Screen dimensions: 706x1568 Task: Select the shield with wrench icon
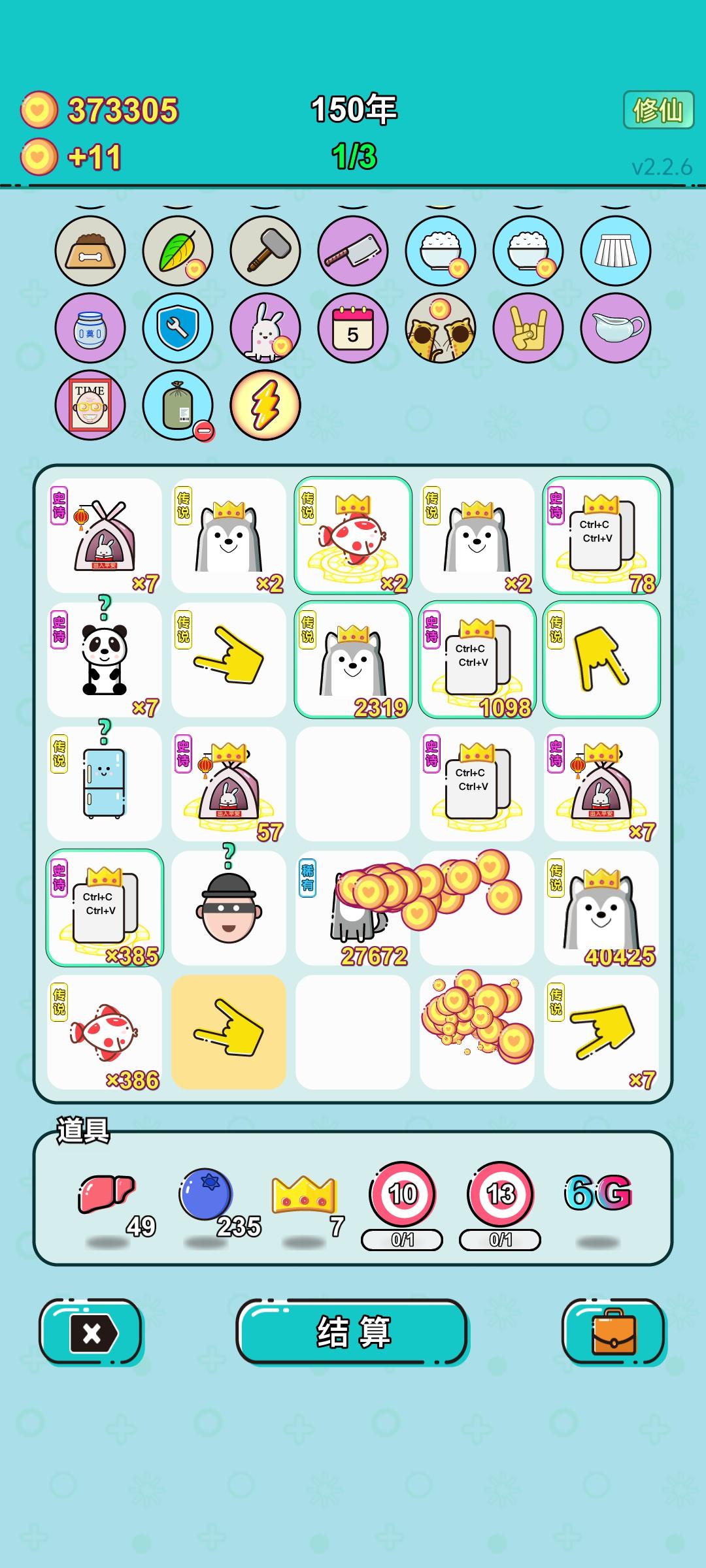(x=176, y=329)
